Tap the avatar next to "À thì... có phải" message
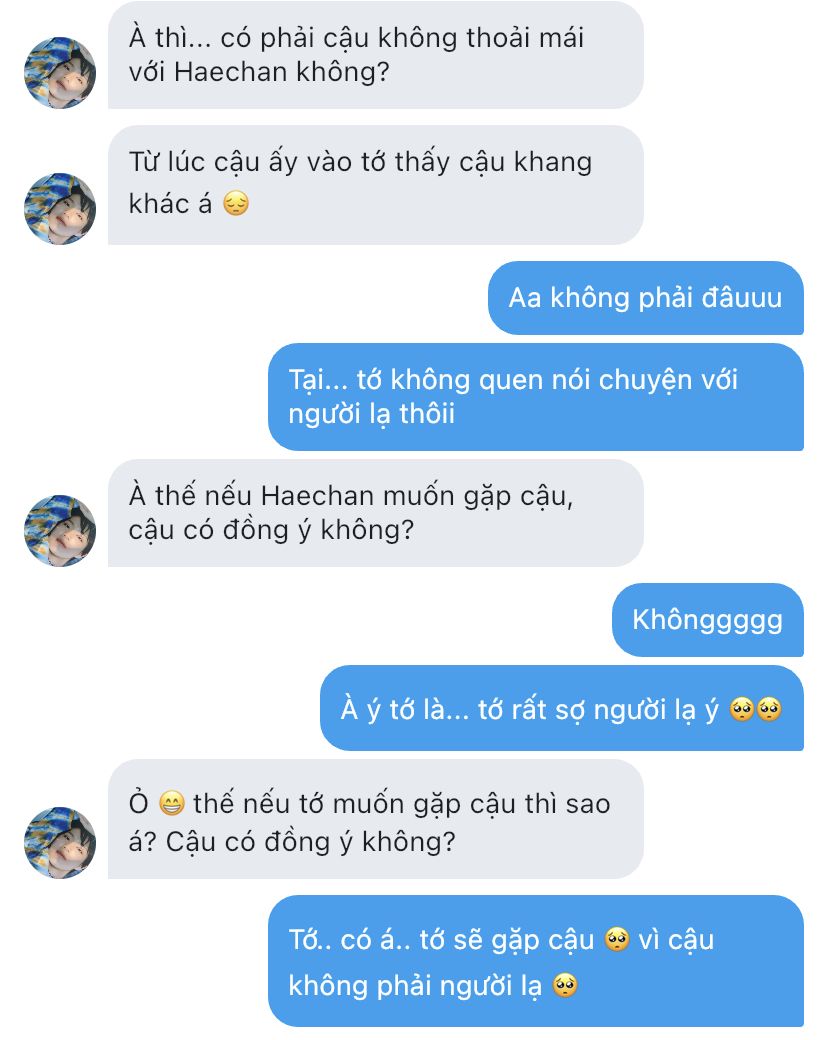The image size is (828, 1040). (x=60, y=73)
